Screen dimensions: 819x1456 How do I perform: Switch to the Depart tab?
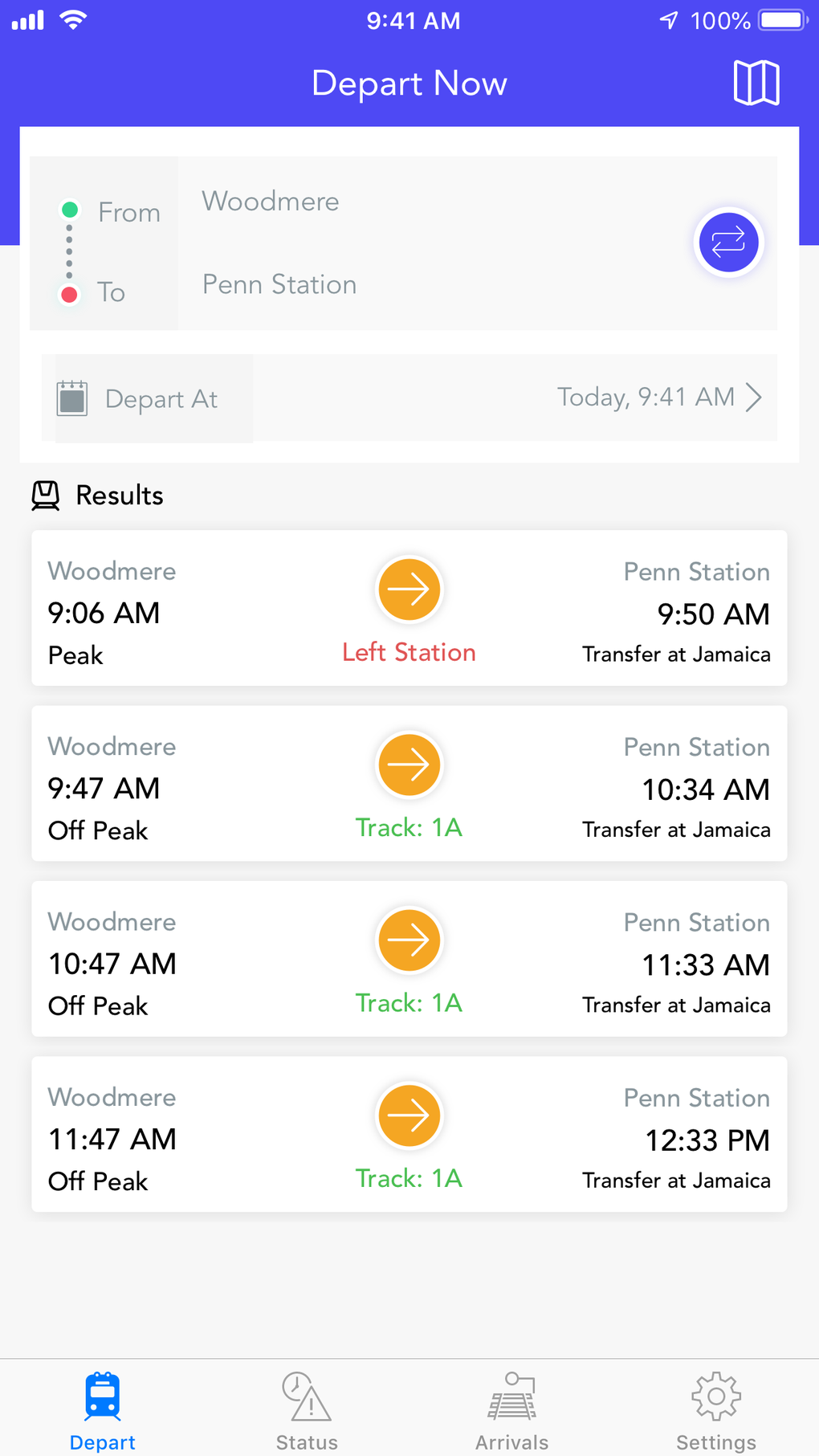click(x=102, y=1409)
